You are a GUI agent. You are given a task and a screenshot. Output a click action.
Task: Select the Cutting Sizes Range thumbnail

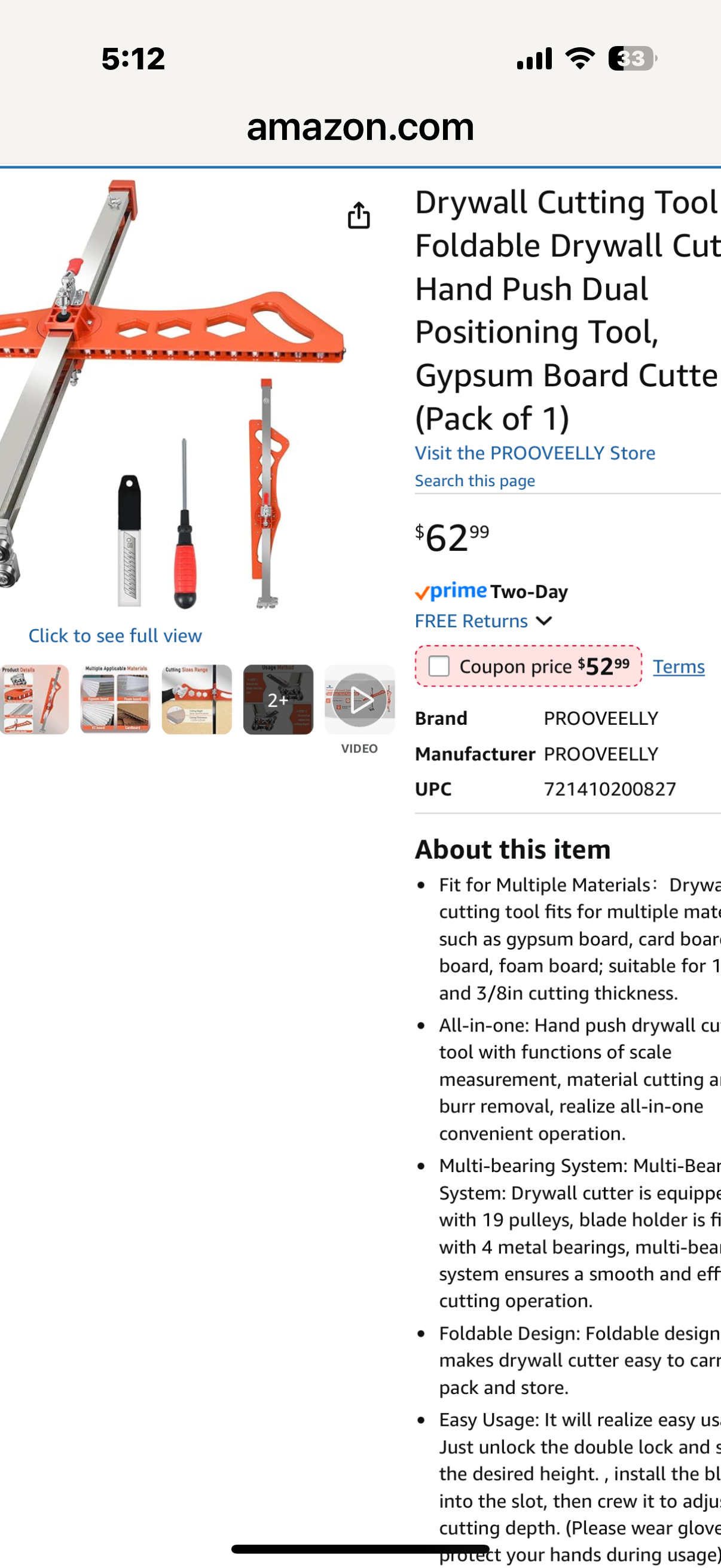[197, 700]
